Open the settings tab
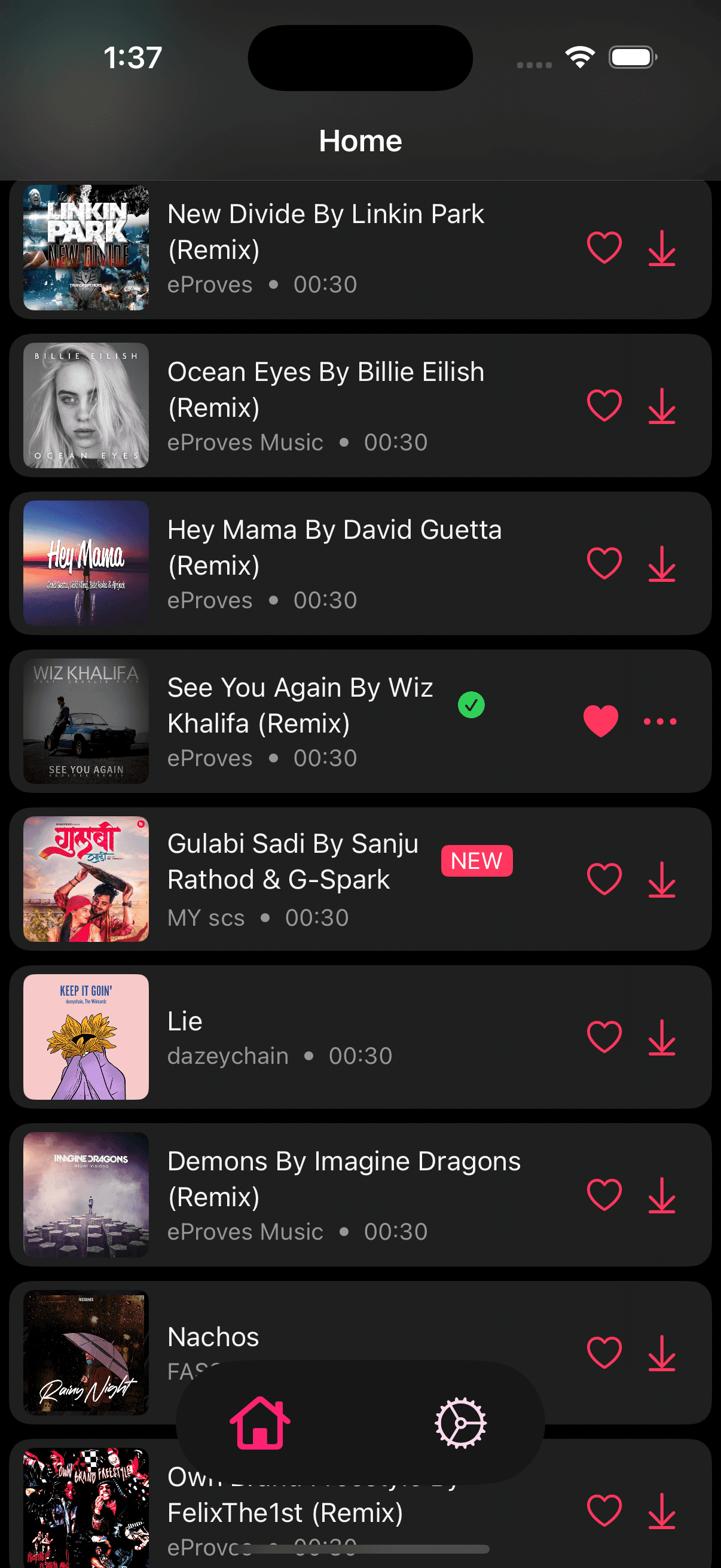This screenshot has width=721, height=1568. [460, 1423]
